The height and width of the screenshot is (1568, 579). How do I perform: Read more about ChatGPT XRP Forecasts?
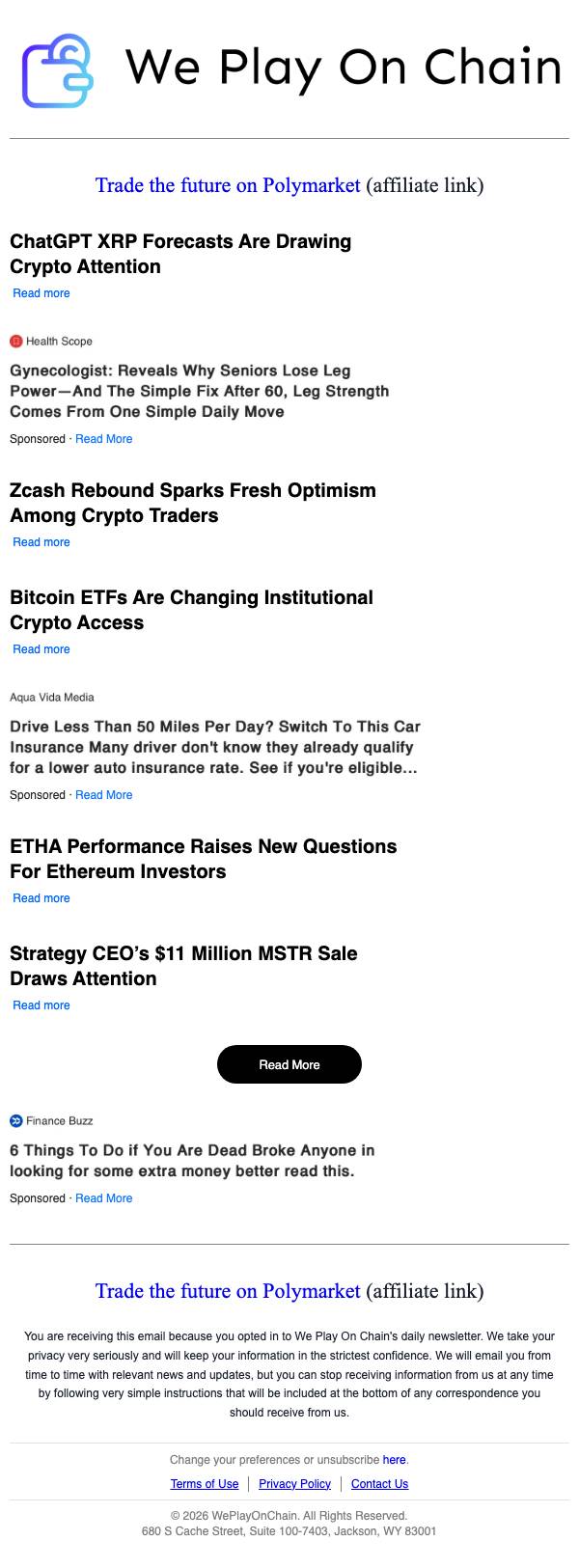click(x=41, y=293)
